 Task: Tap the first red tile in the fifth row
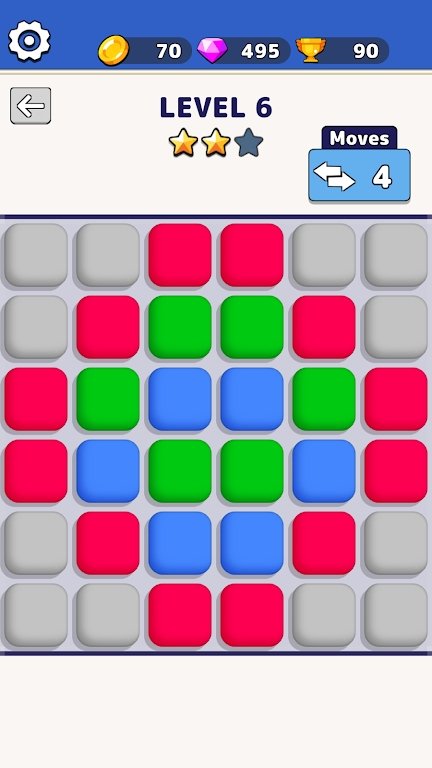[108, 543]
